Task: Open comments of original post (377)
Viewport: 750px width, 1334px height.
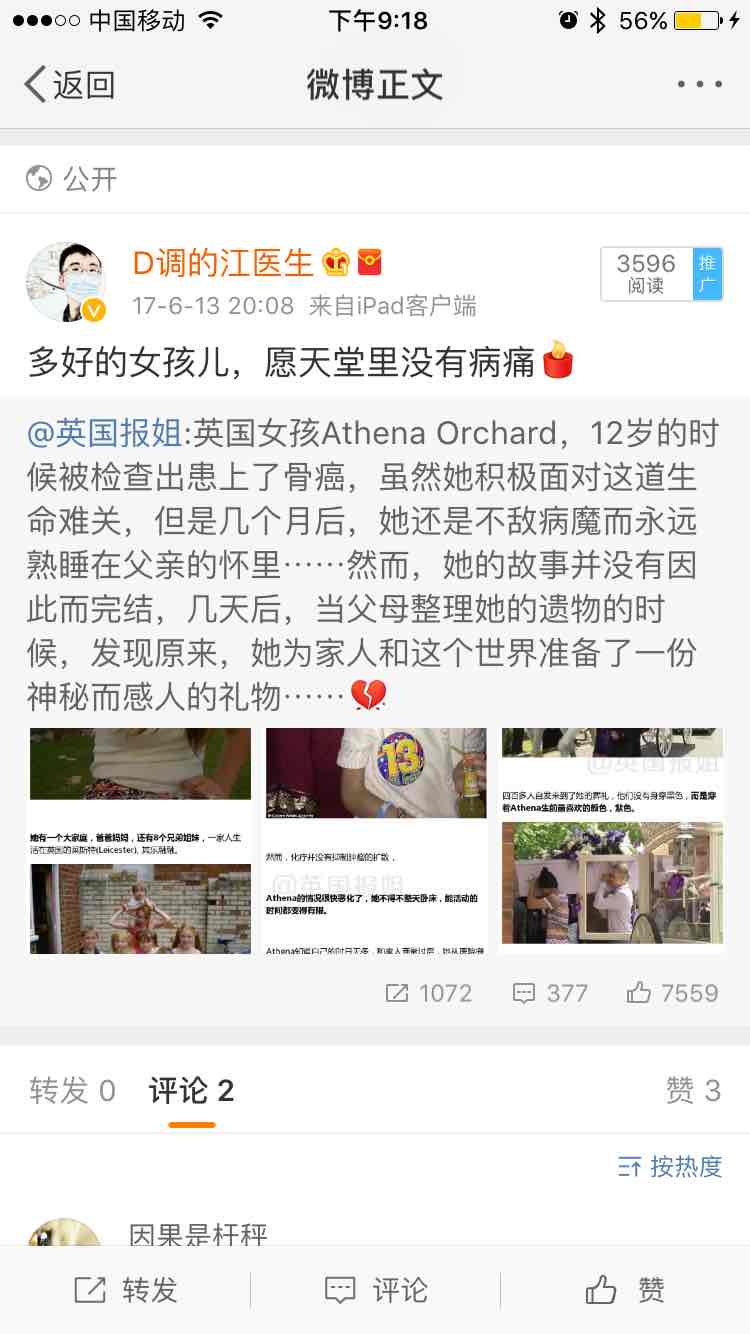Action: [550, 993]
